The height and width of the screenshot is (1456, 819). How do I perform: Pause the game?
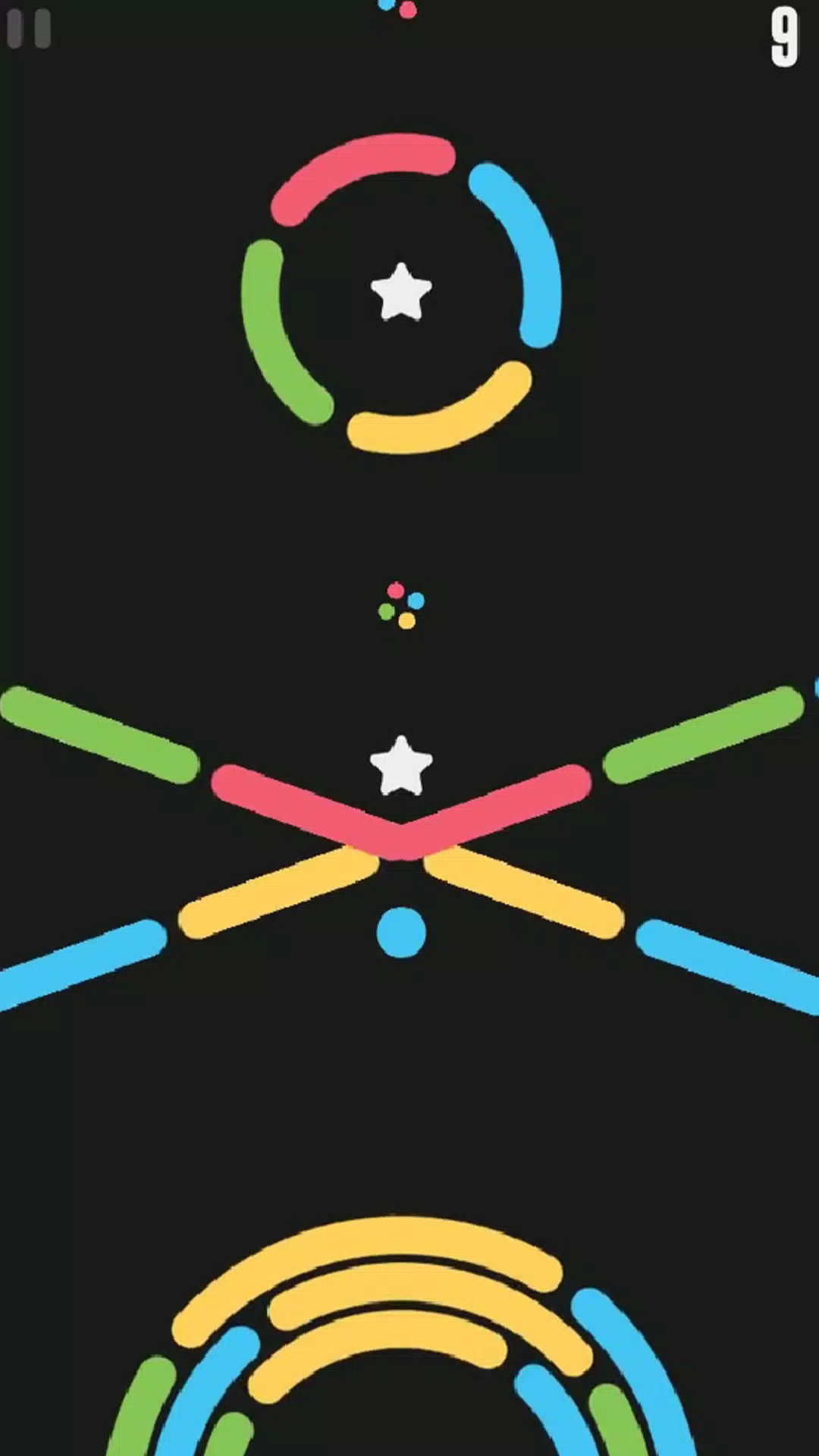29,29
